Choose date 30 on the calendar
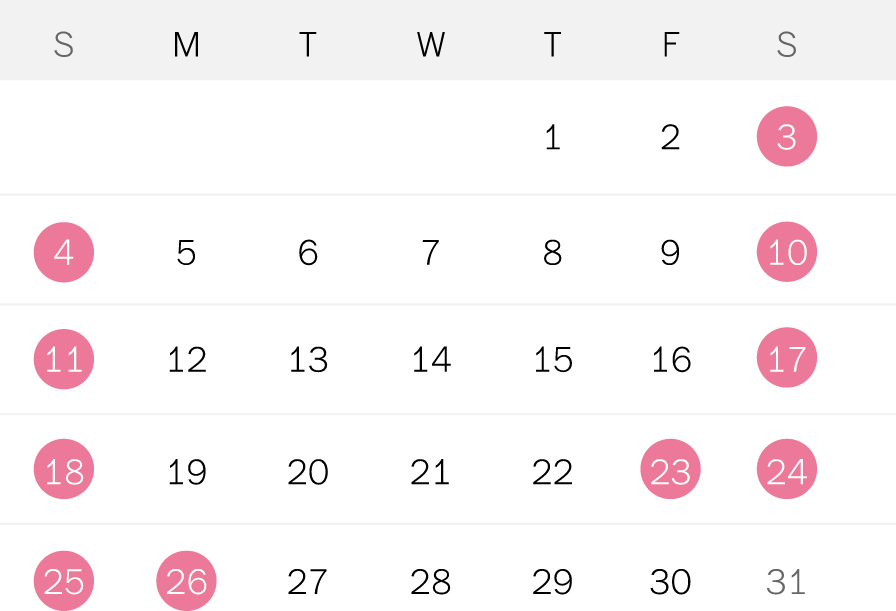Viewport: 896px width, 611px height. point(670,581)
